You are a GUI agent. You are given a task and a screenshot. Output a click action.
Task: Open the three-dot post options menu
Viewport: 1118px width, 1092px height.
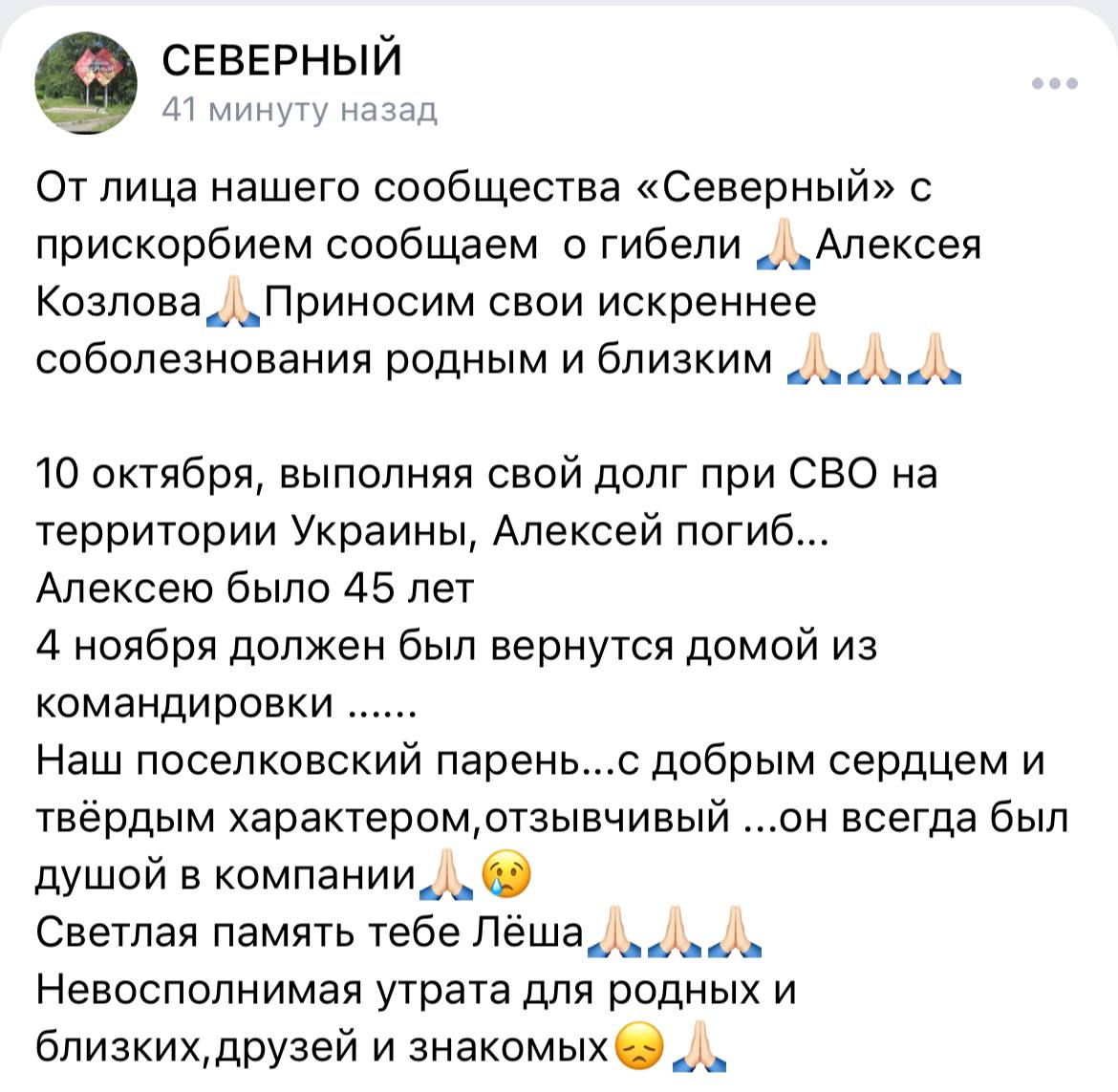[1055, 83]
